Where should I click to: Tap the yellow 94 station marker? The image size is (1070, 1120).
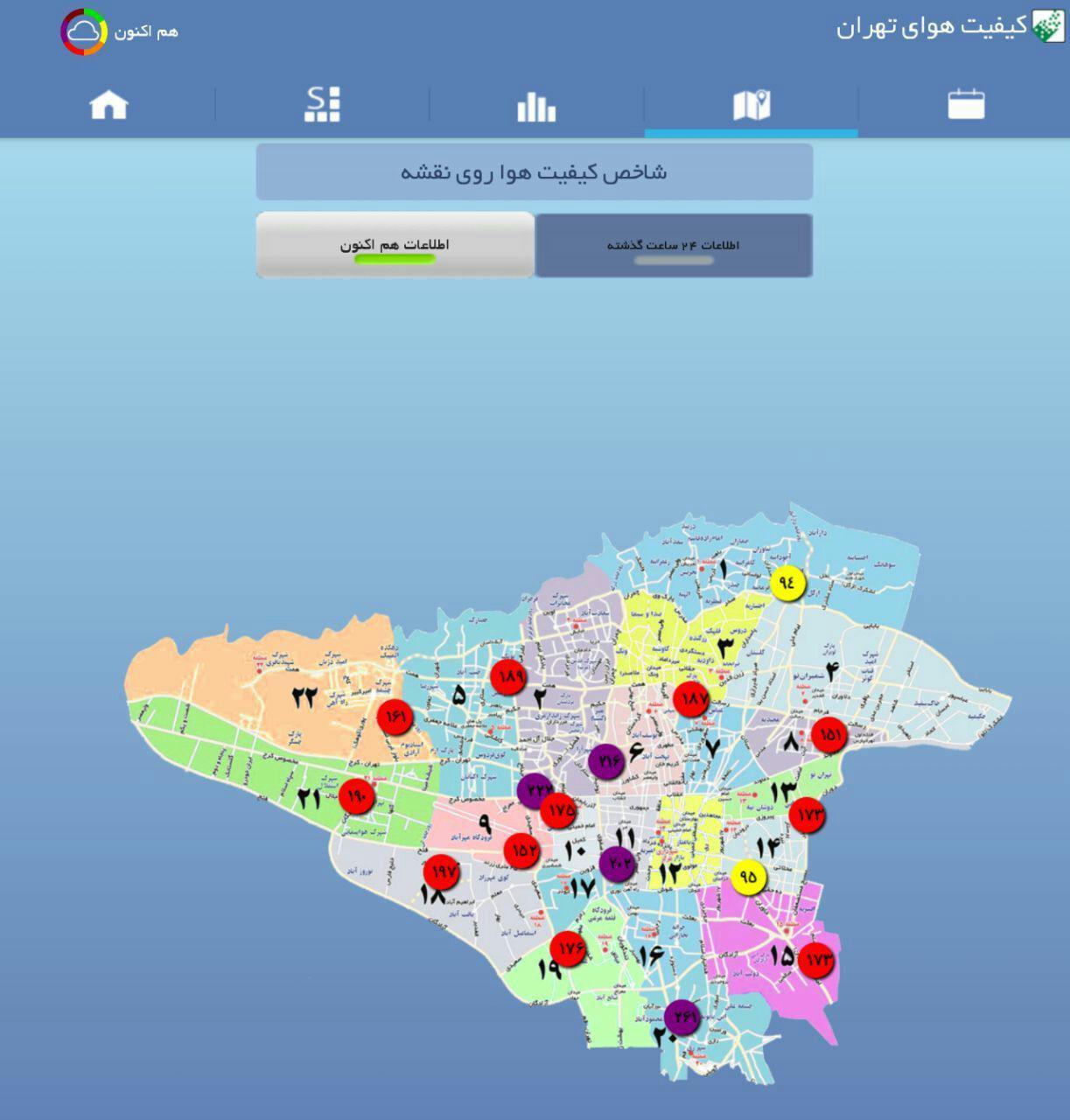[x=787, y=583]
